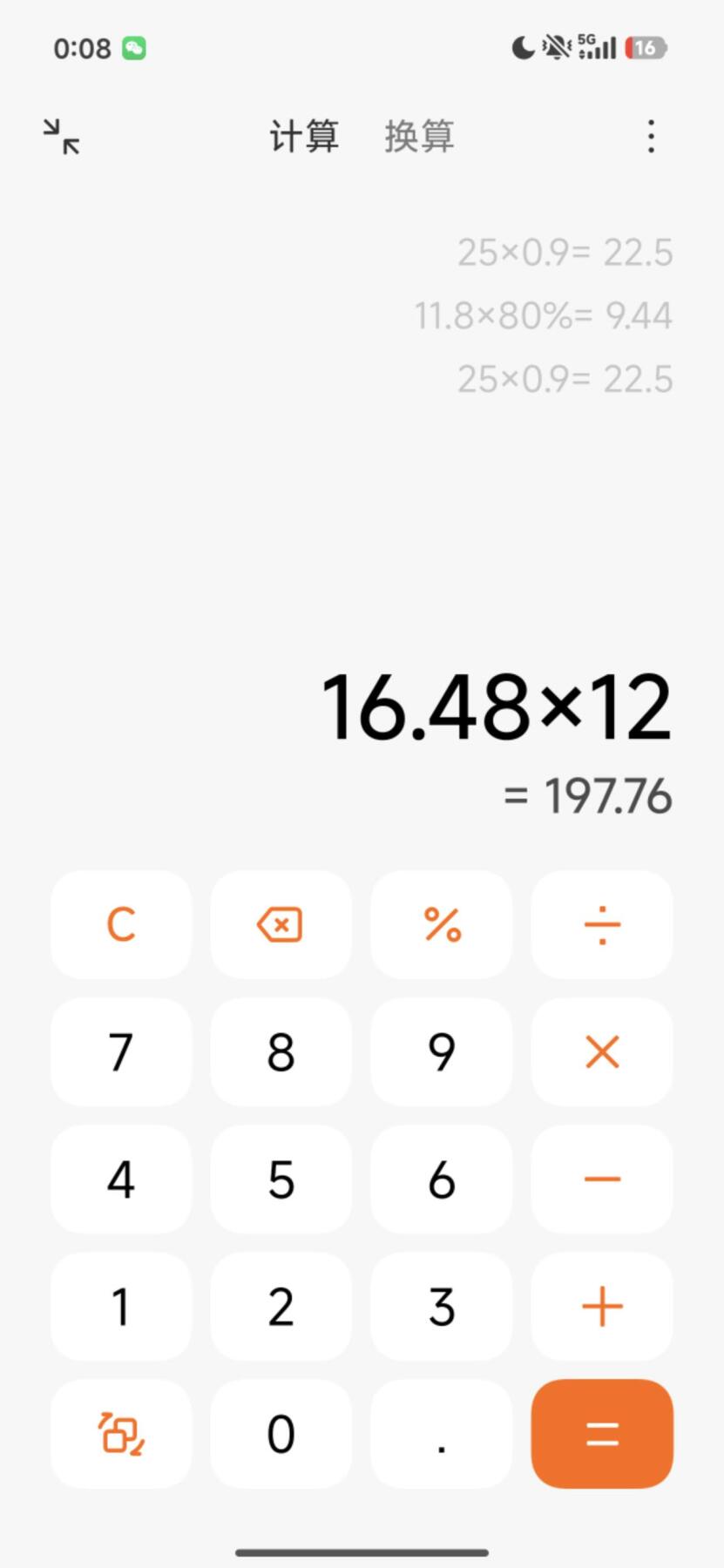Toggle the scientific keypad layout
This screenshot has height=1568, width=724.
click(x=121, y=1433)
